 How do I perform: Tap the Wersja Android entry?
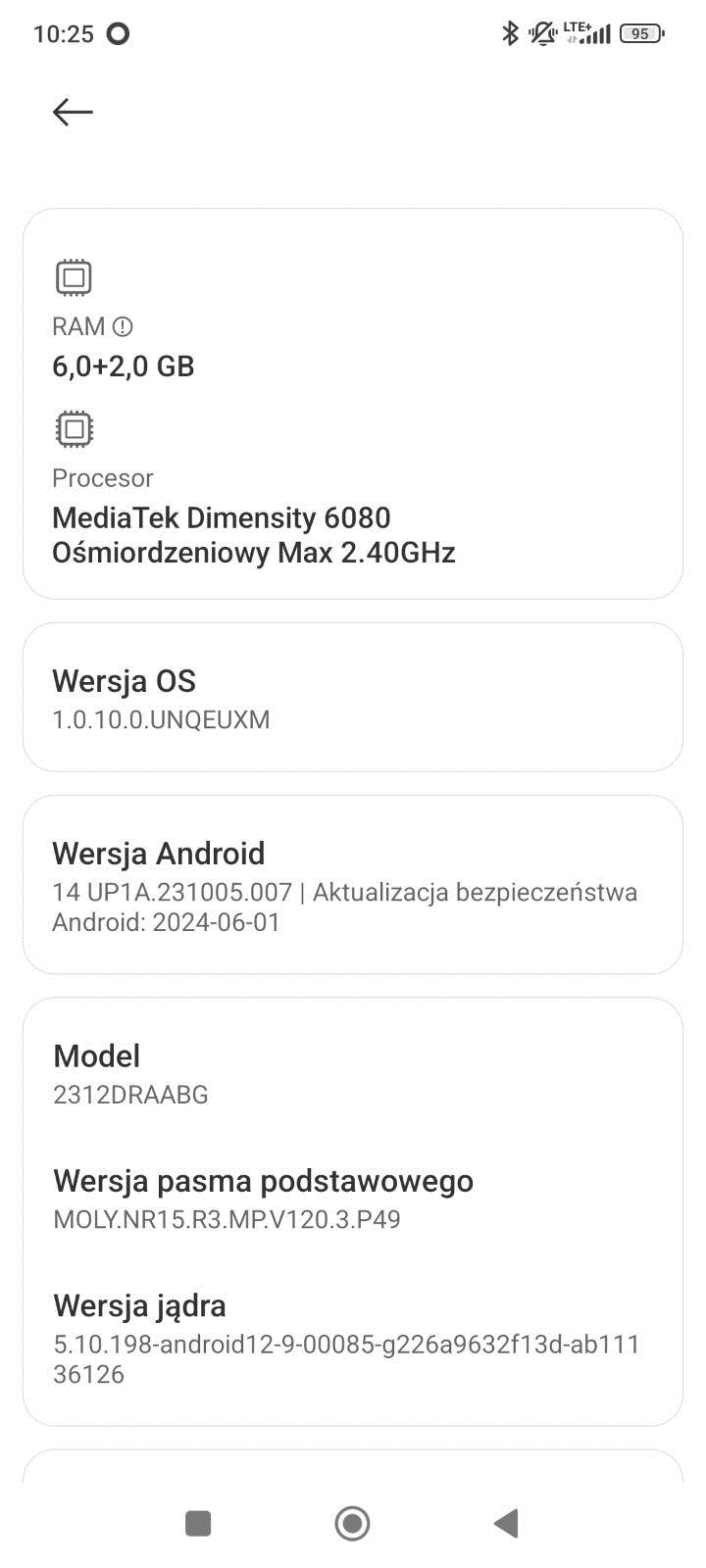[353, 885]
